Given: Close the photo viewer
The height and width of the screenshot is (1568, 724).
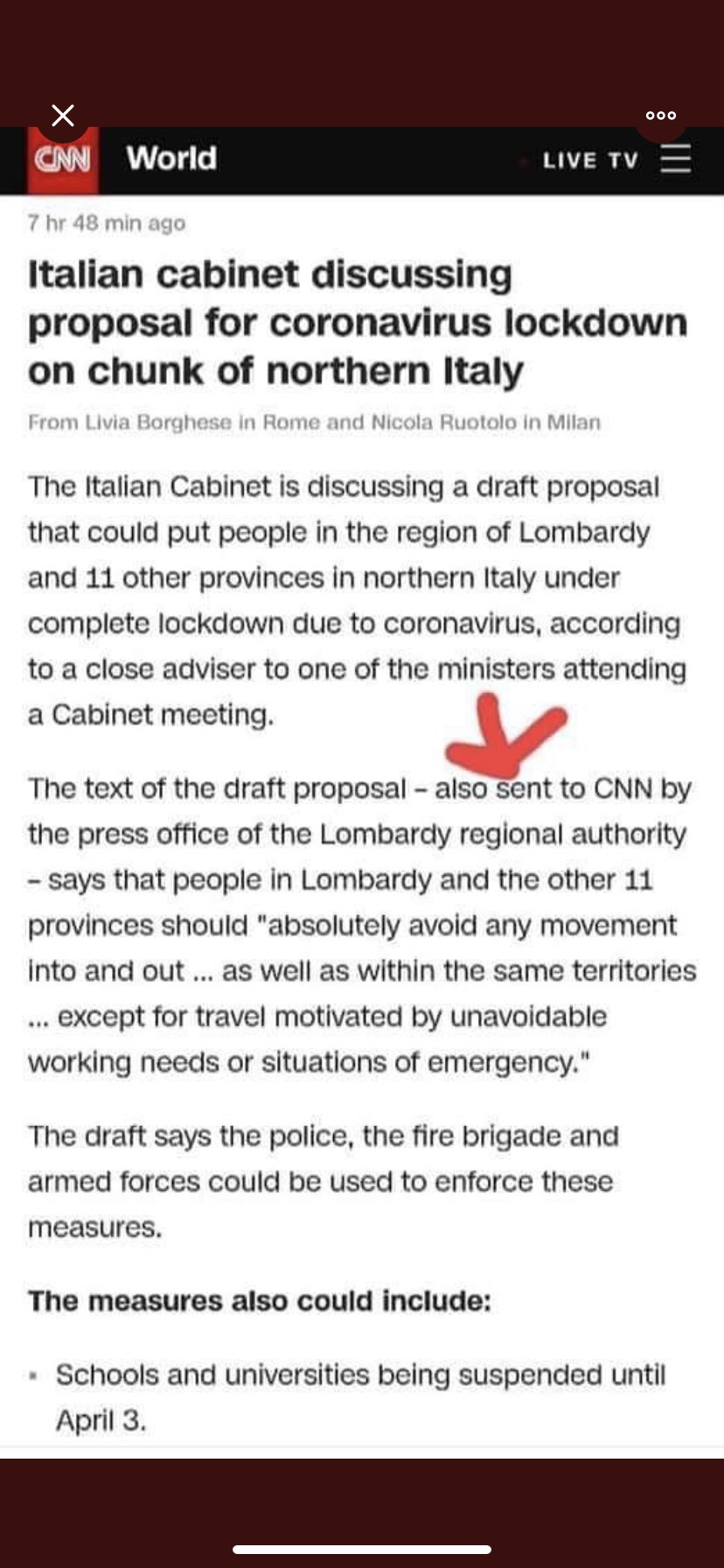Looking at the screenshot, I should point(62,115).
